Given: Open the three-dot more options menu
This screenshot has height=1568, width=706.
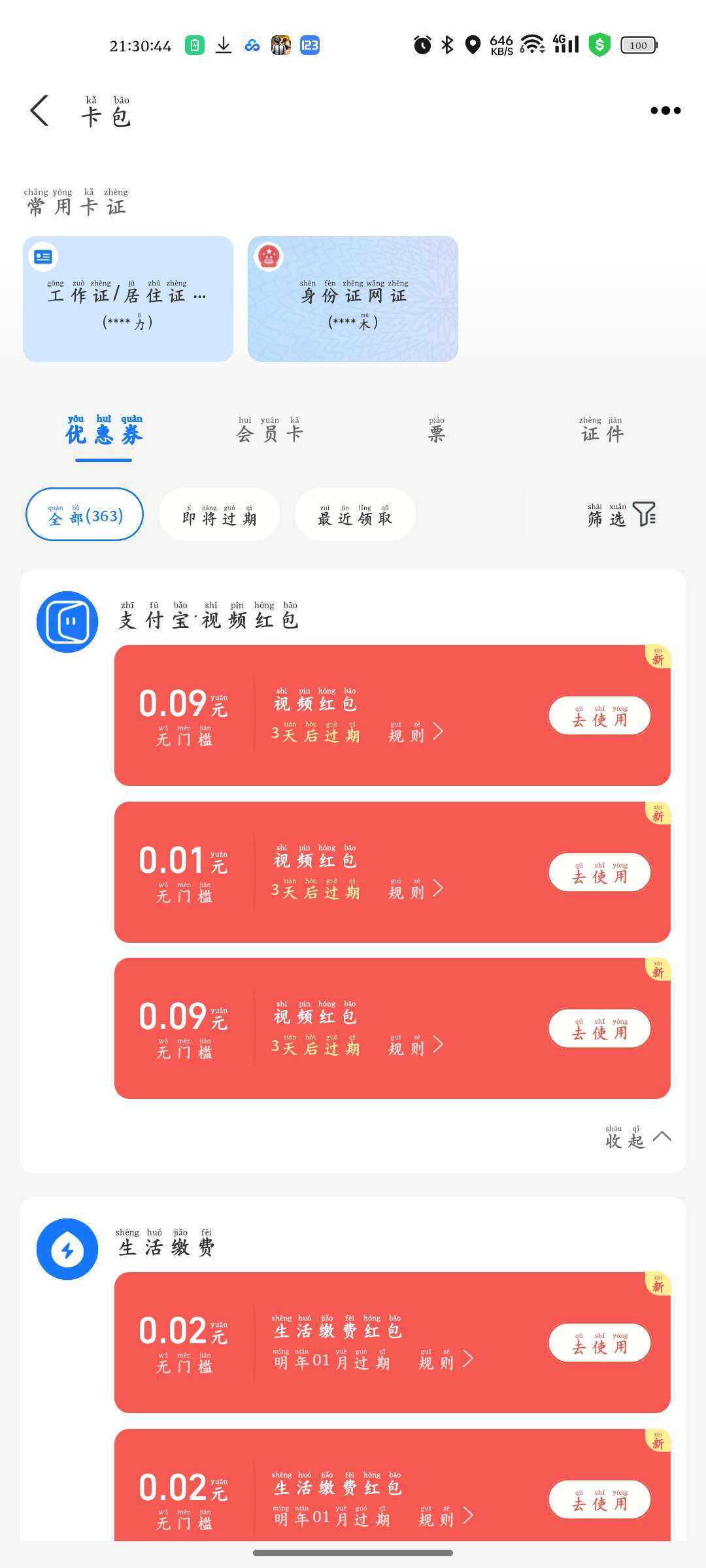Looking at the screenshot, I should click(x=665, y=111).
